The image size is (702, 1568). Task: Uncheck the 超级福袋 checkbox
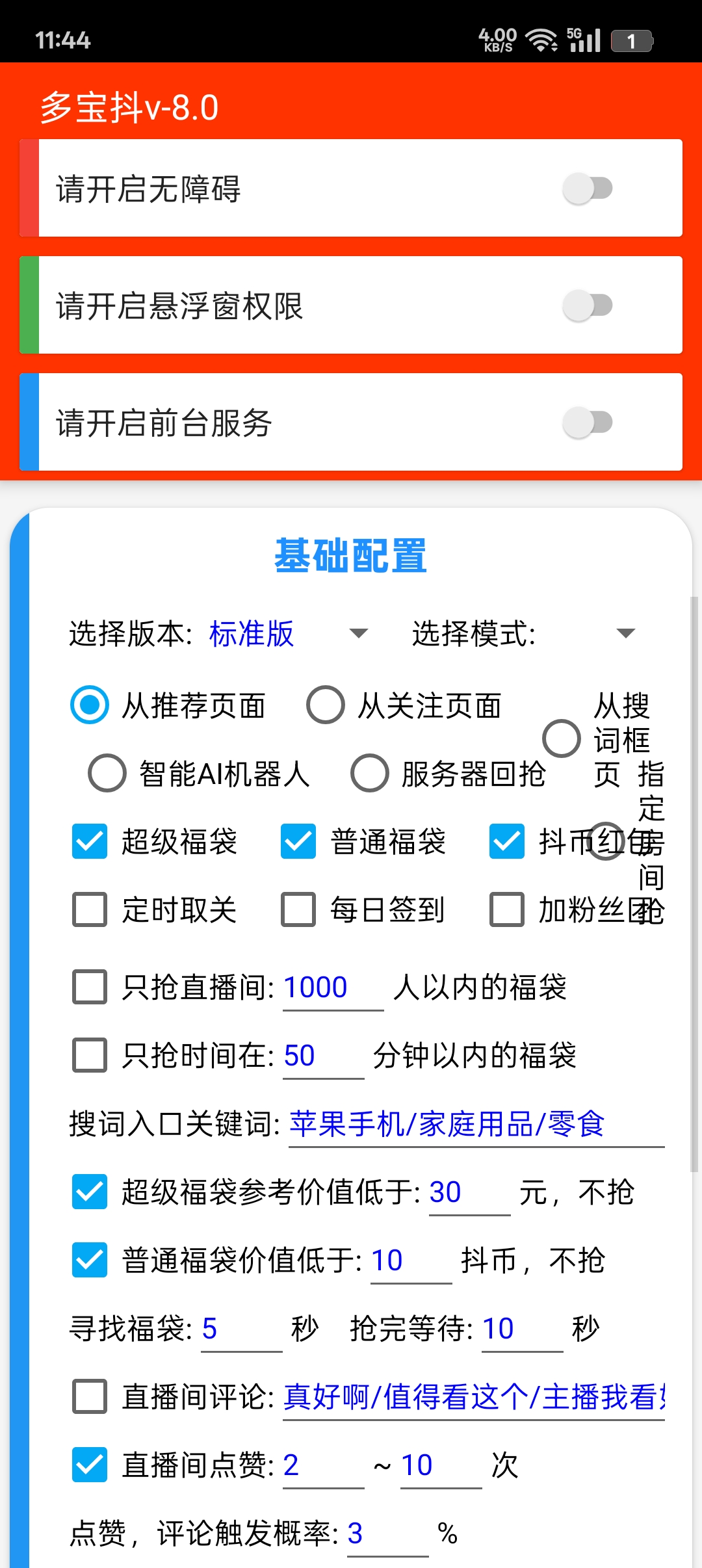(x=89, y=843)
